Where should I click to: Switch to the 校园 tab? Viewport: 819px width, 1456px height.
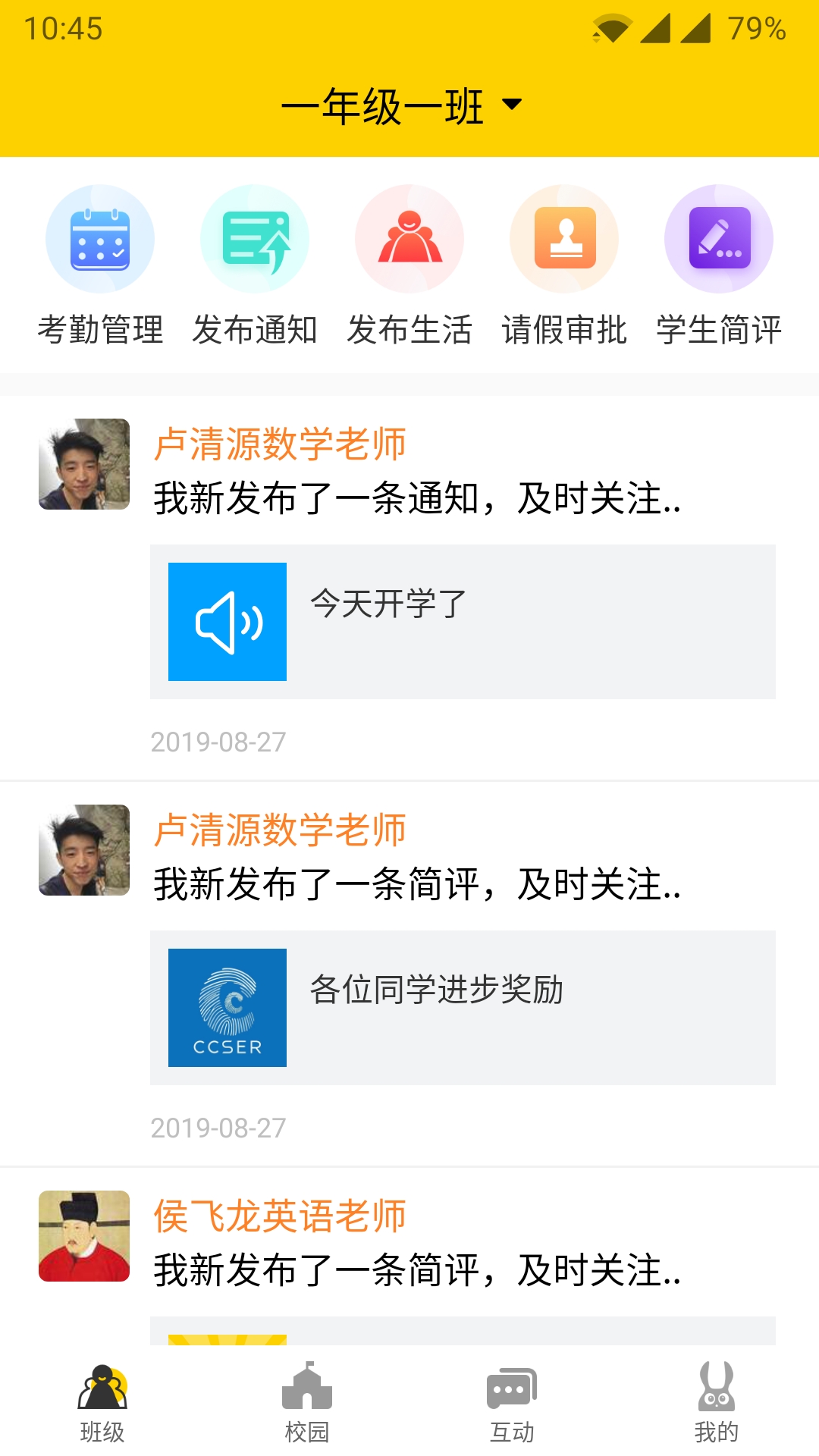[307, 1402]
